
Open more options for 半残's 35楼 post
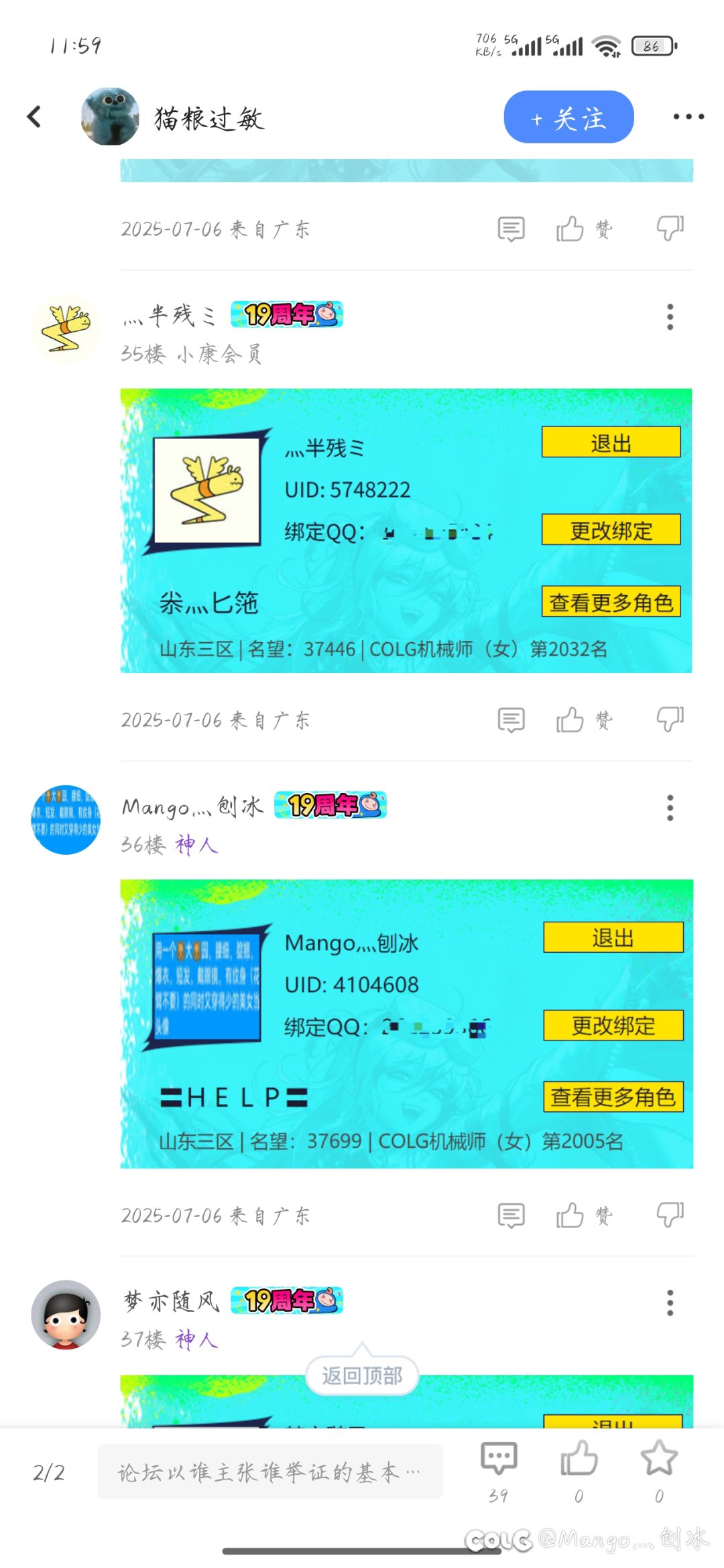[670, 316]
